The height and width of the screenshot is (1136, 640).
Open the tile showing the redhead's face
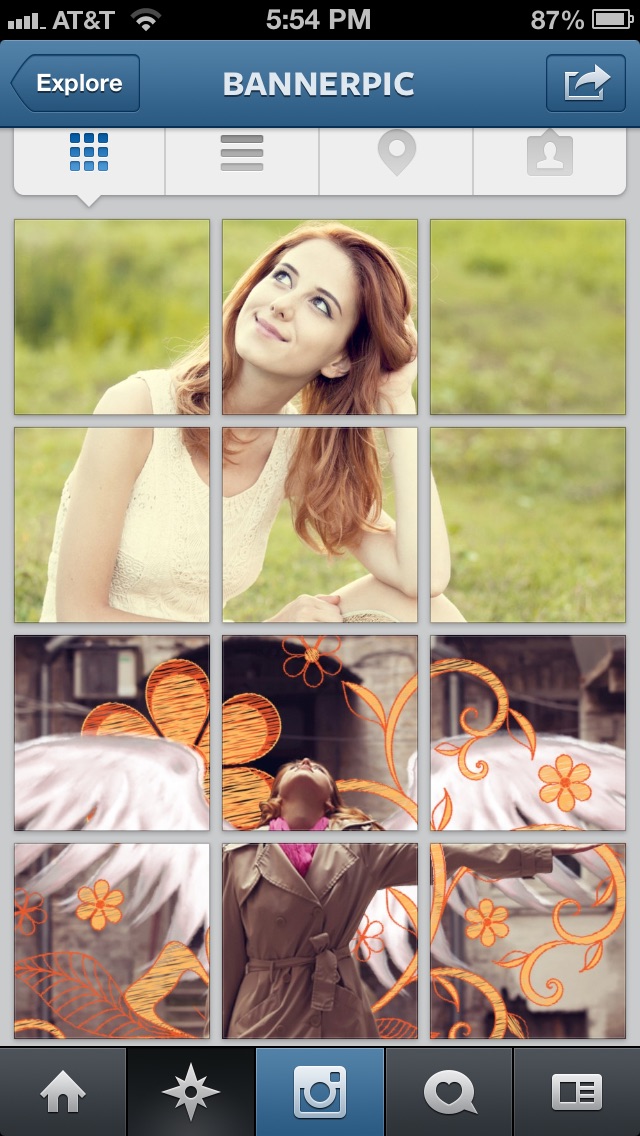pyautogui.click(x=320, y=317)
